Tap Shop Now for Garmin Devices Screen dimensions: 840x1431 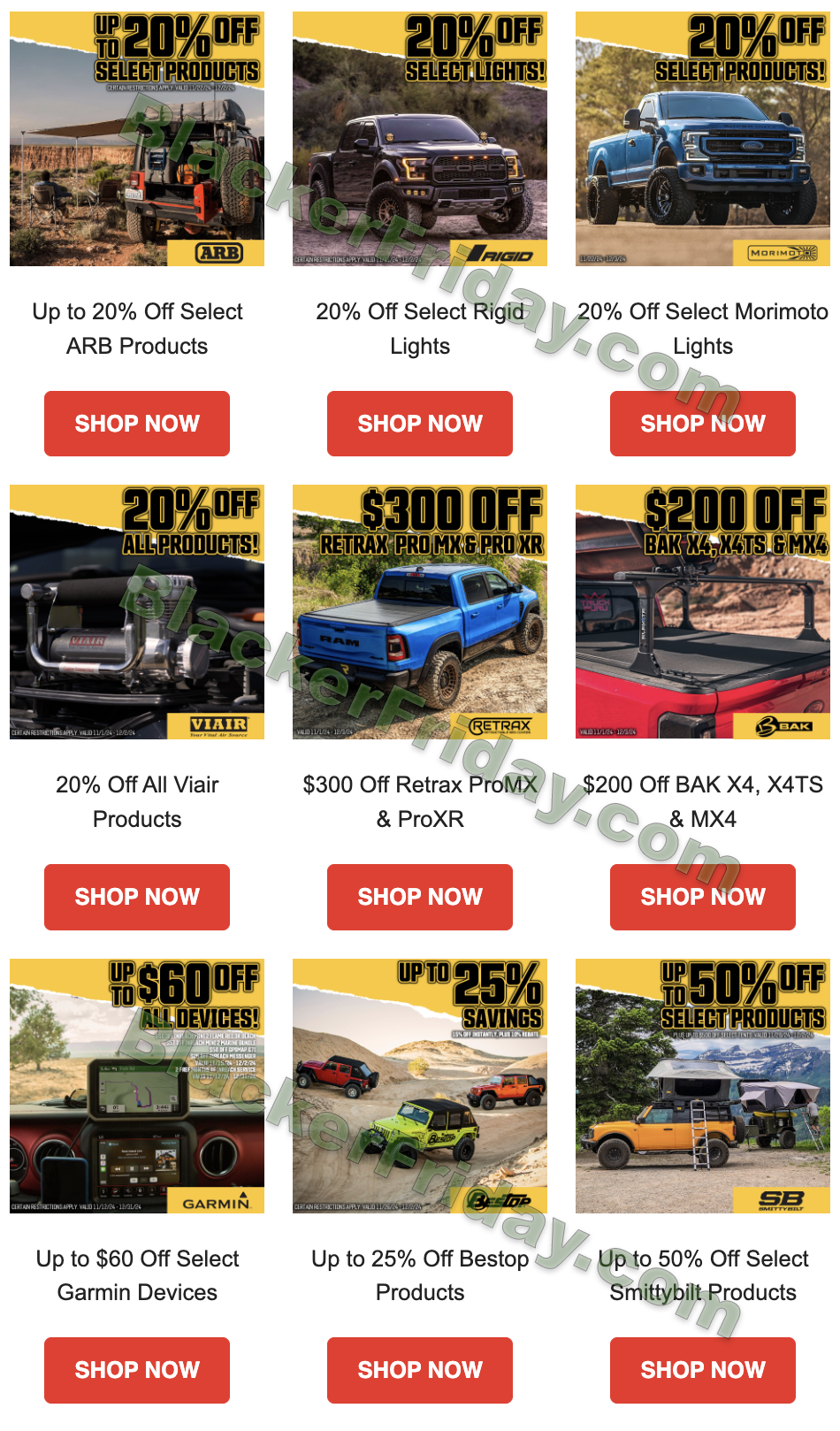pos(137,1370)
